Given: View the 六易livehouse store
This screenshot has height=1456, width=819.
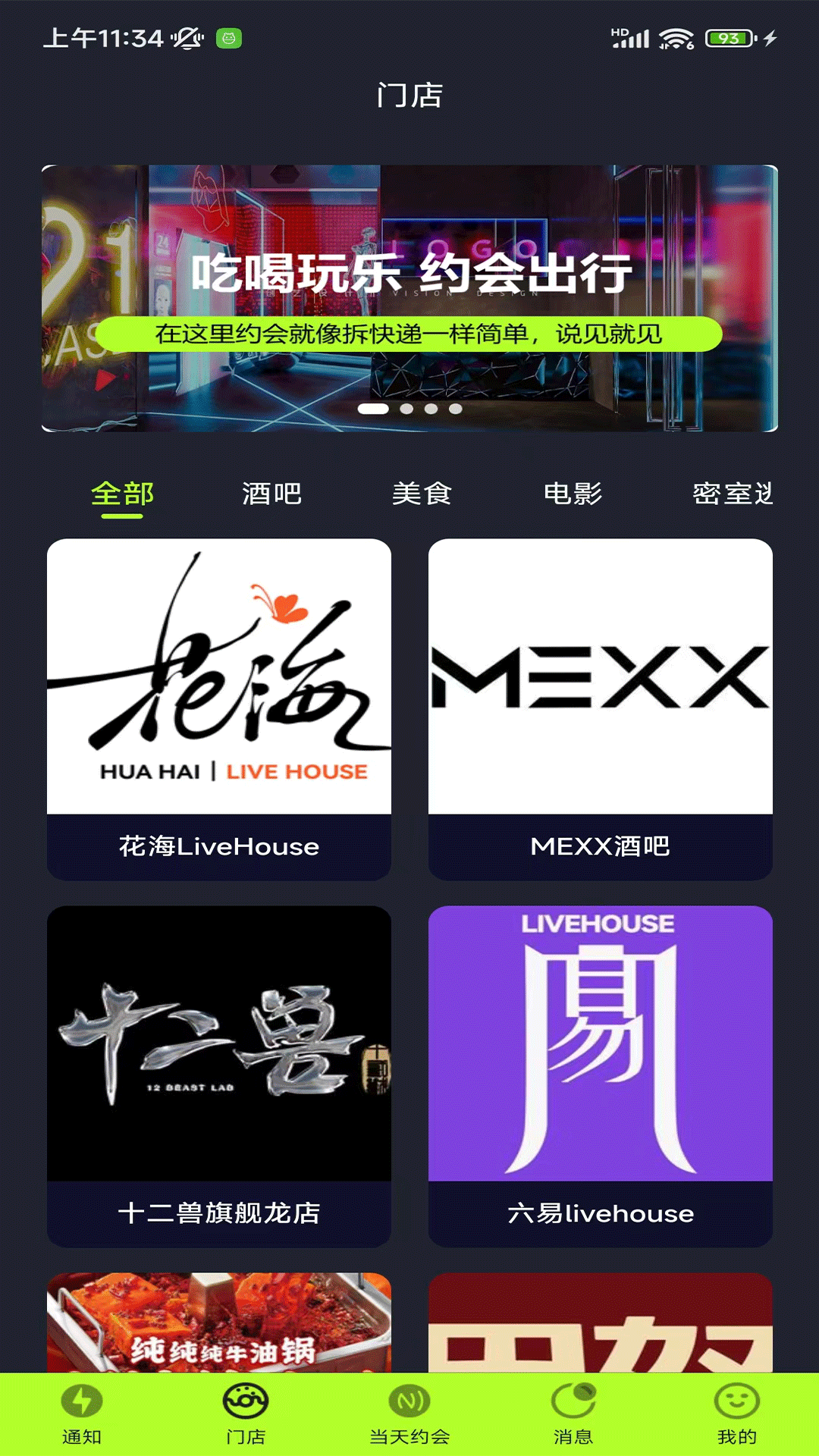Looking at the screenshot, I should pyautogui.click(x=600, y=1075).
